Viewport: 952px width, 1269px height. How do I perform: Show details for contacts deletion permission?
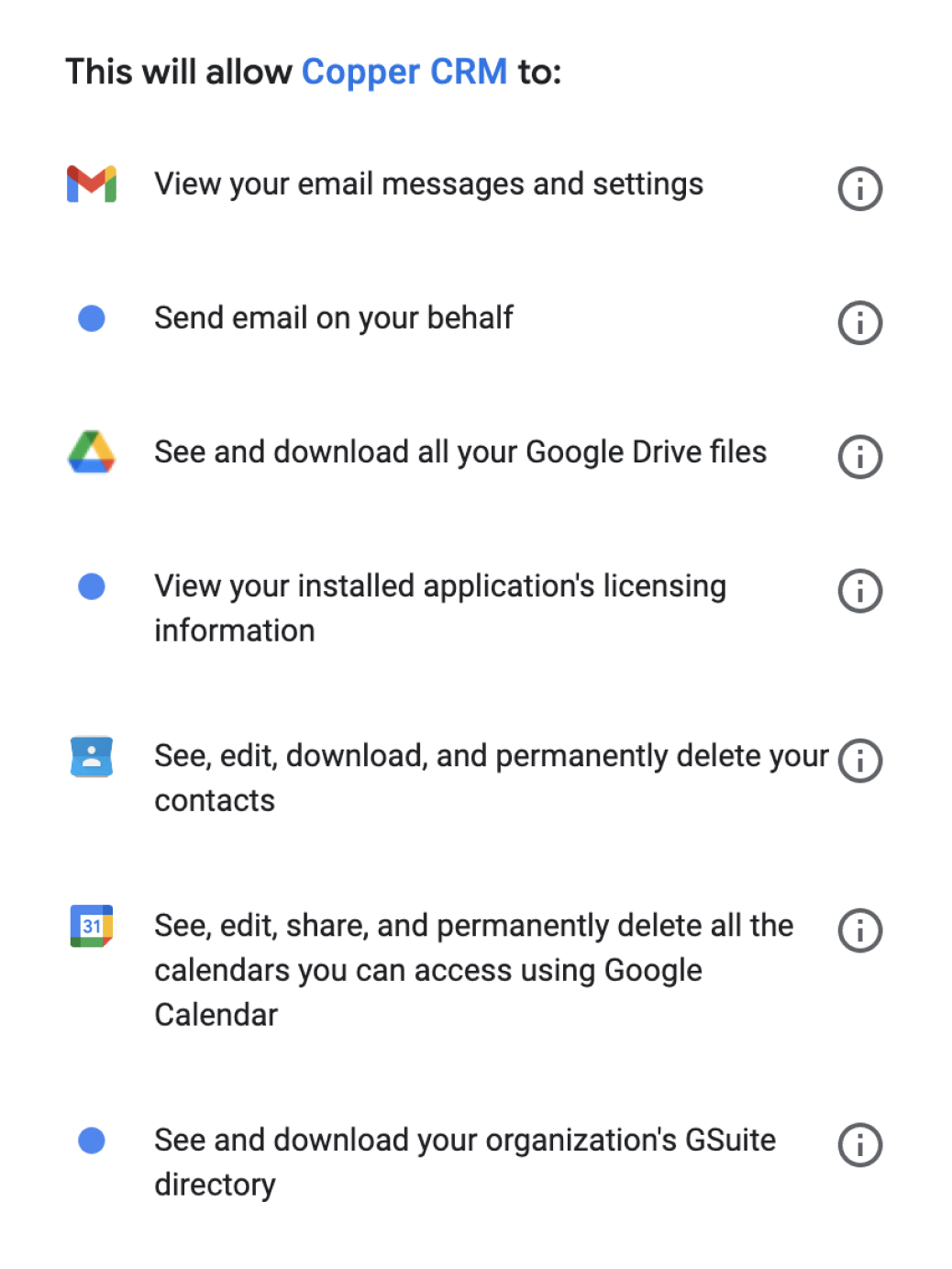(860, 760)
